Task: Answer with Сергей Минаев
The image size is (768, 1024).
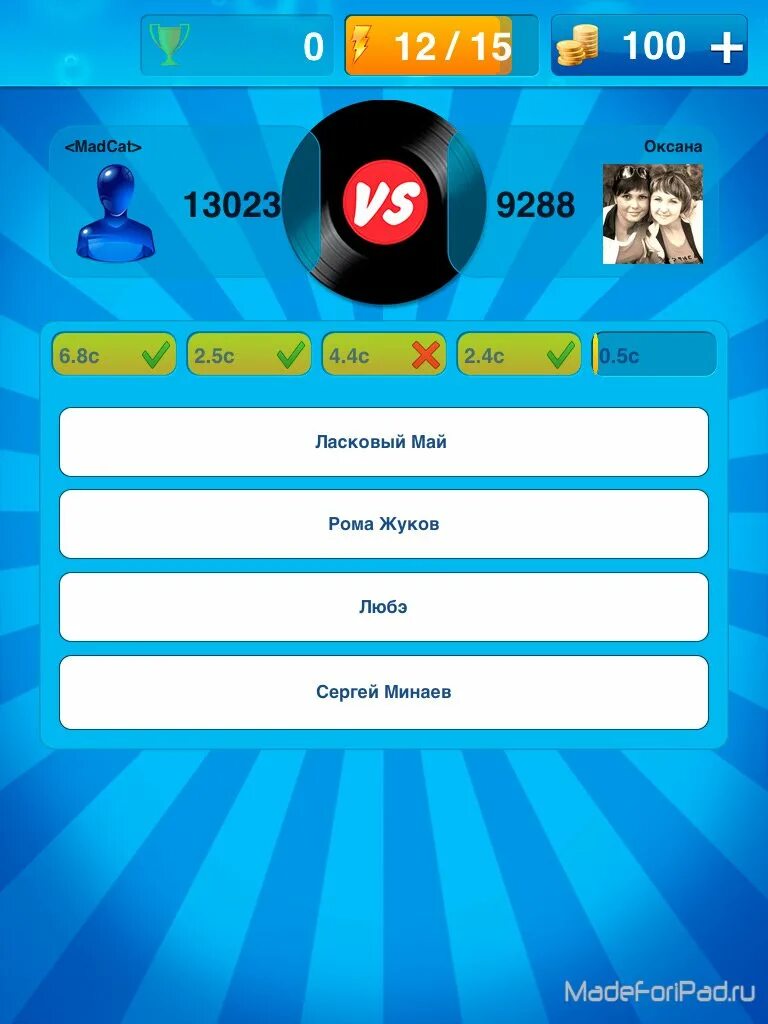Action: tap(383, 692)
